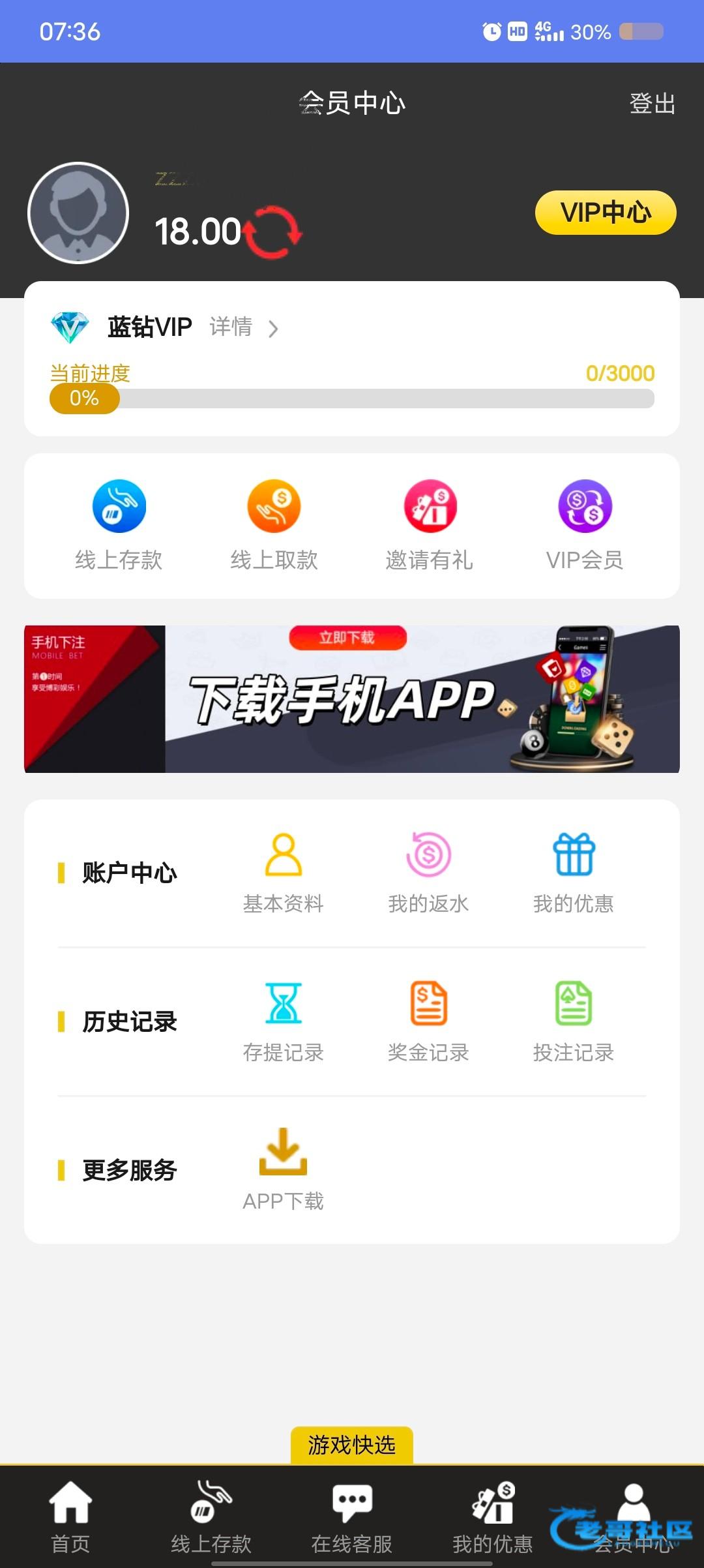Open the 游戏快选 quick game selector
The image size is (704, 1568).
pyautogui.click(x=352, y=1445)
